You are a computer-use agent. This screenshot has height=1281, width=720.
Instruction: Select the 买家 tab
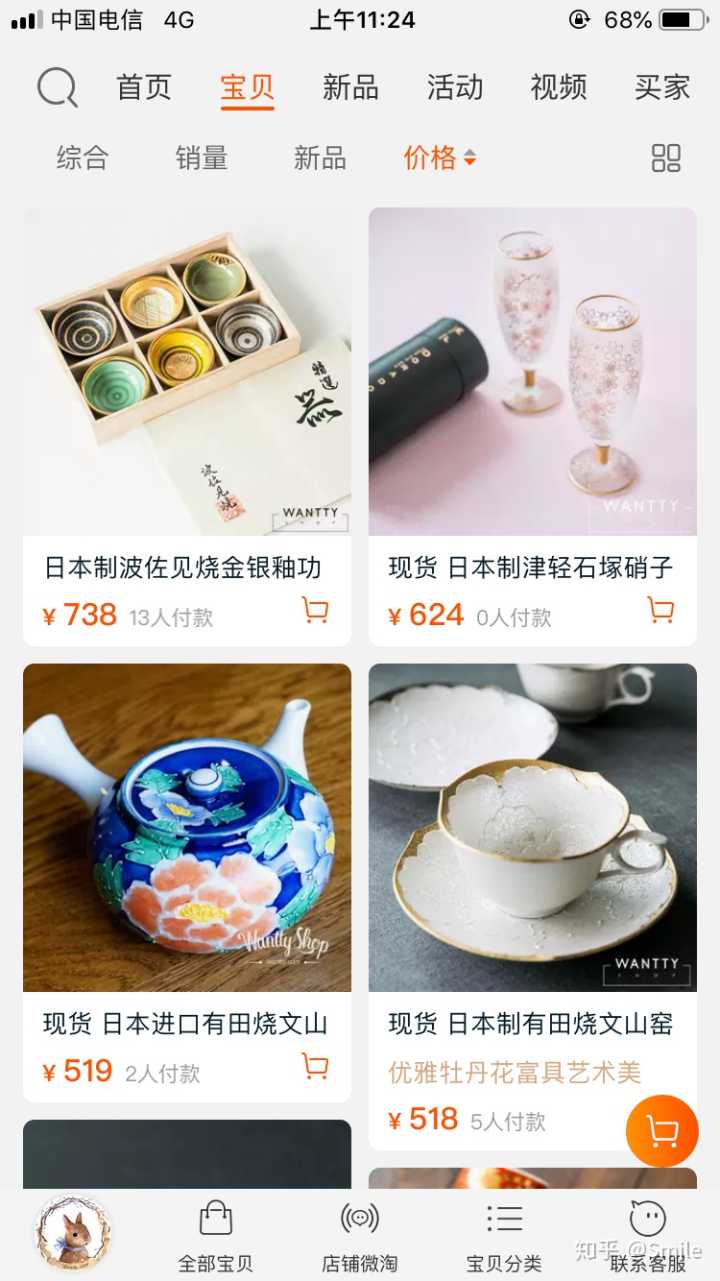click(x=662, y=88)
